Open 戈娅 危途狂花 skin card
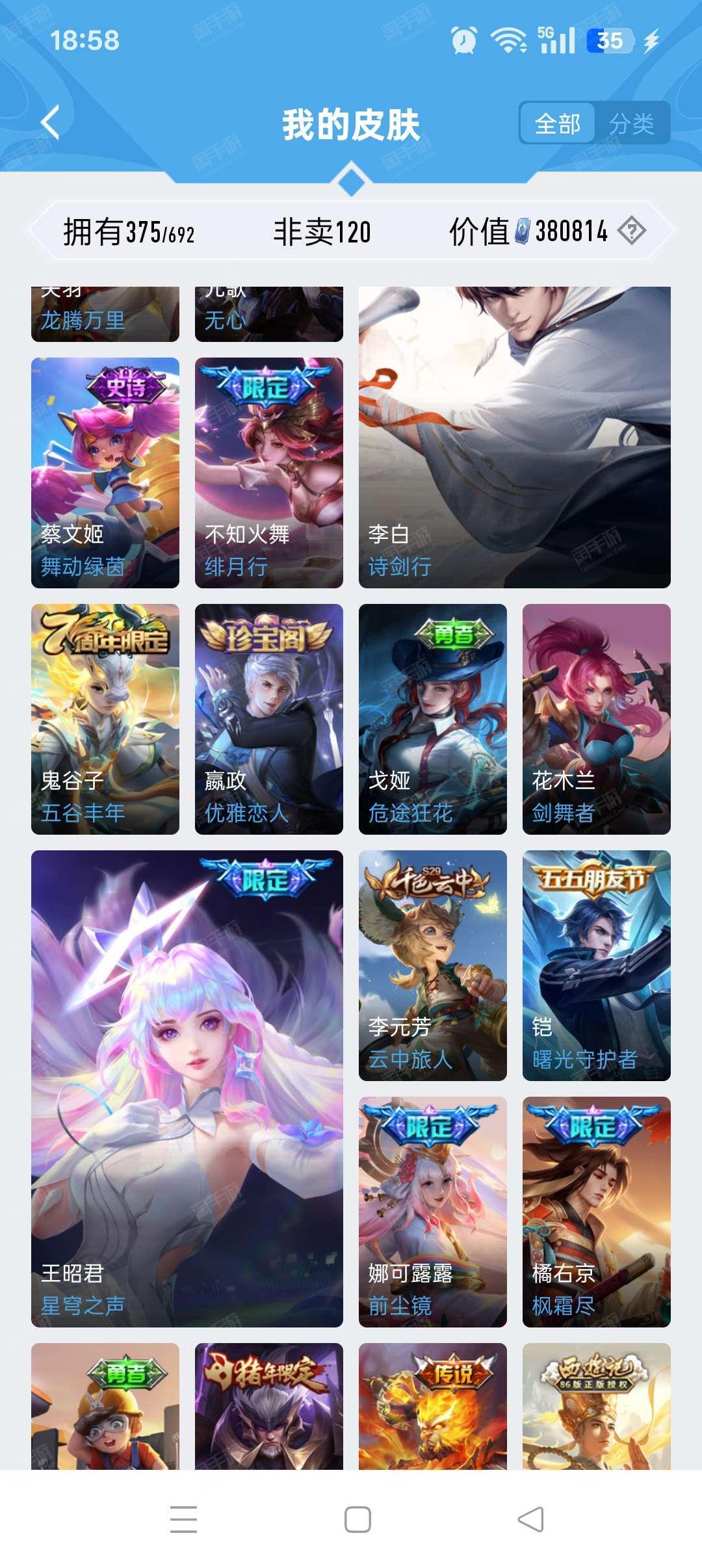 pos(433,719)
